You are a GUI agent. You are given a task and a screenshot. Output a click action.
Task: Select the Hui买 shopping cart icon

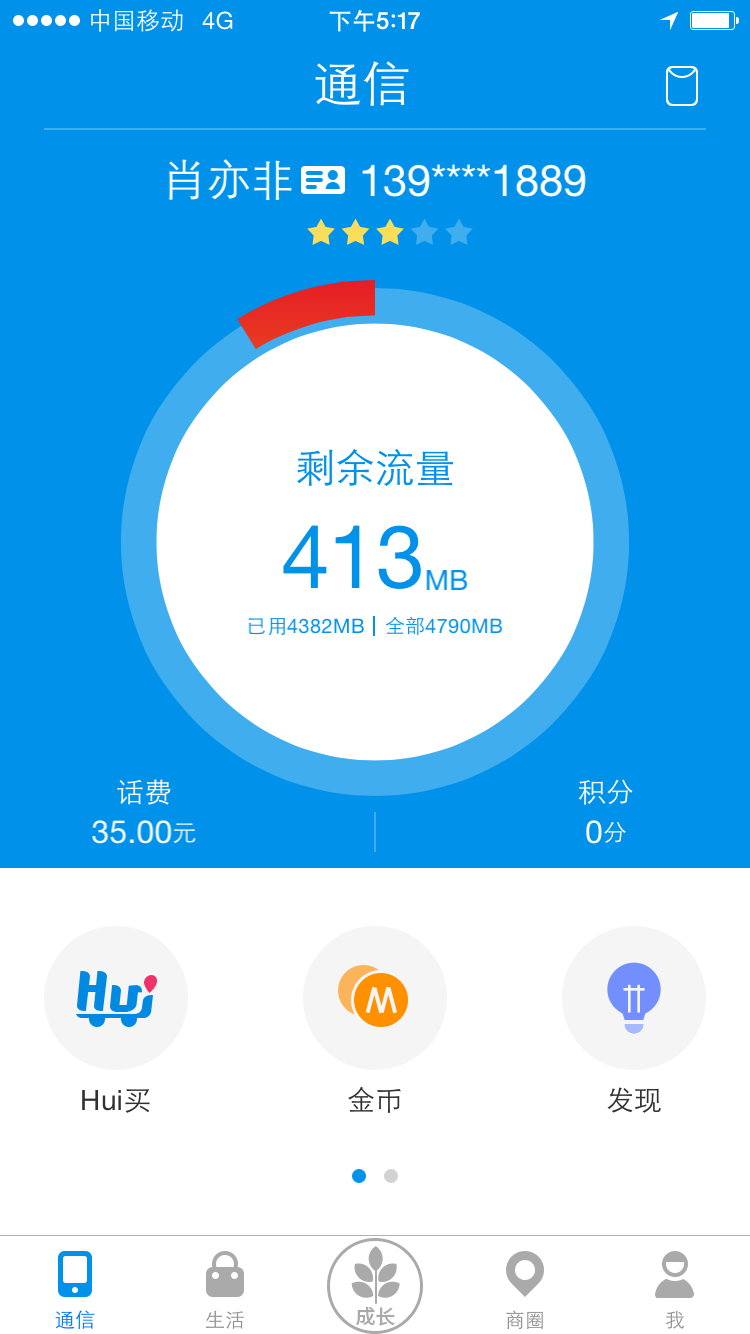[116, 997]
